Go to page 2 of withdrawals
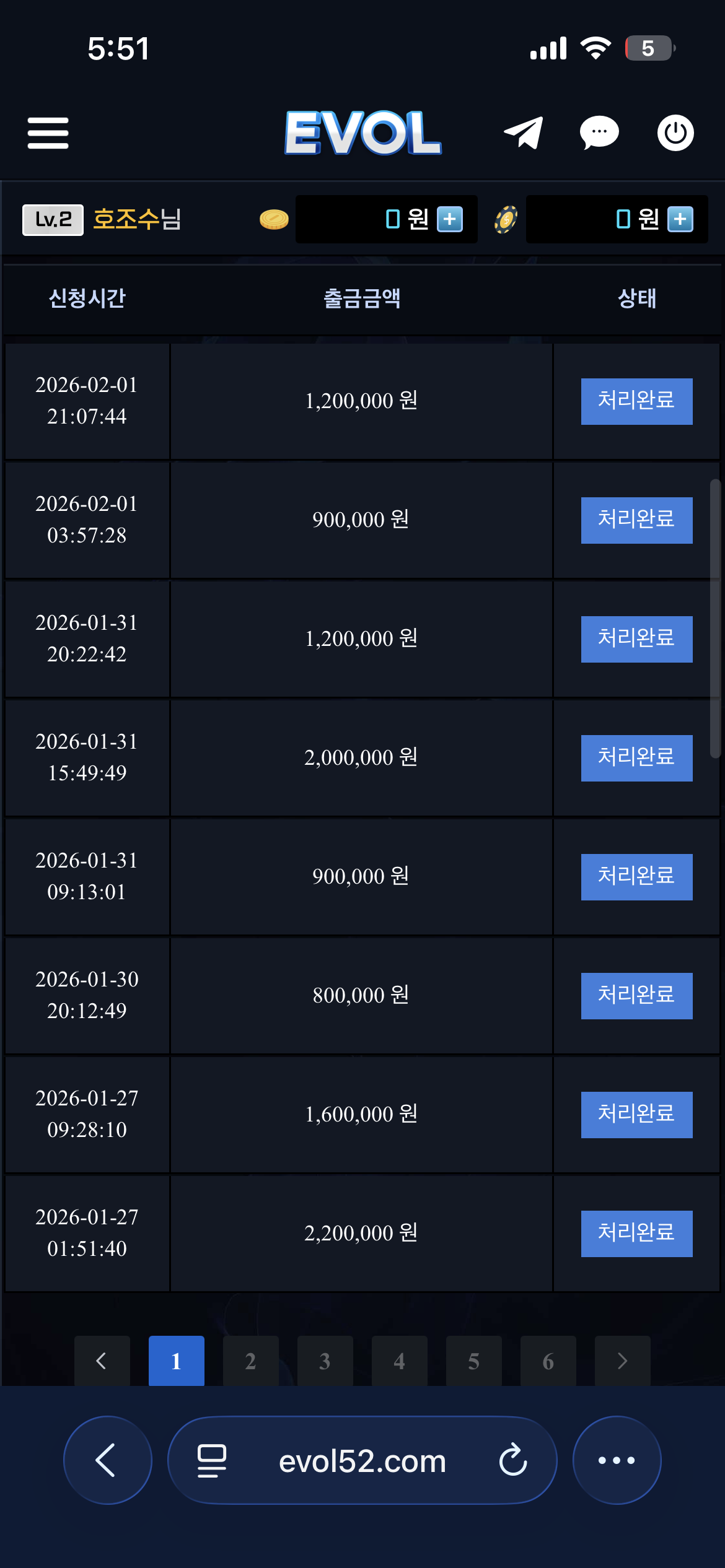725x1568 pixels. point(250,1361)
